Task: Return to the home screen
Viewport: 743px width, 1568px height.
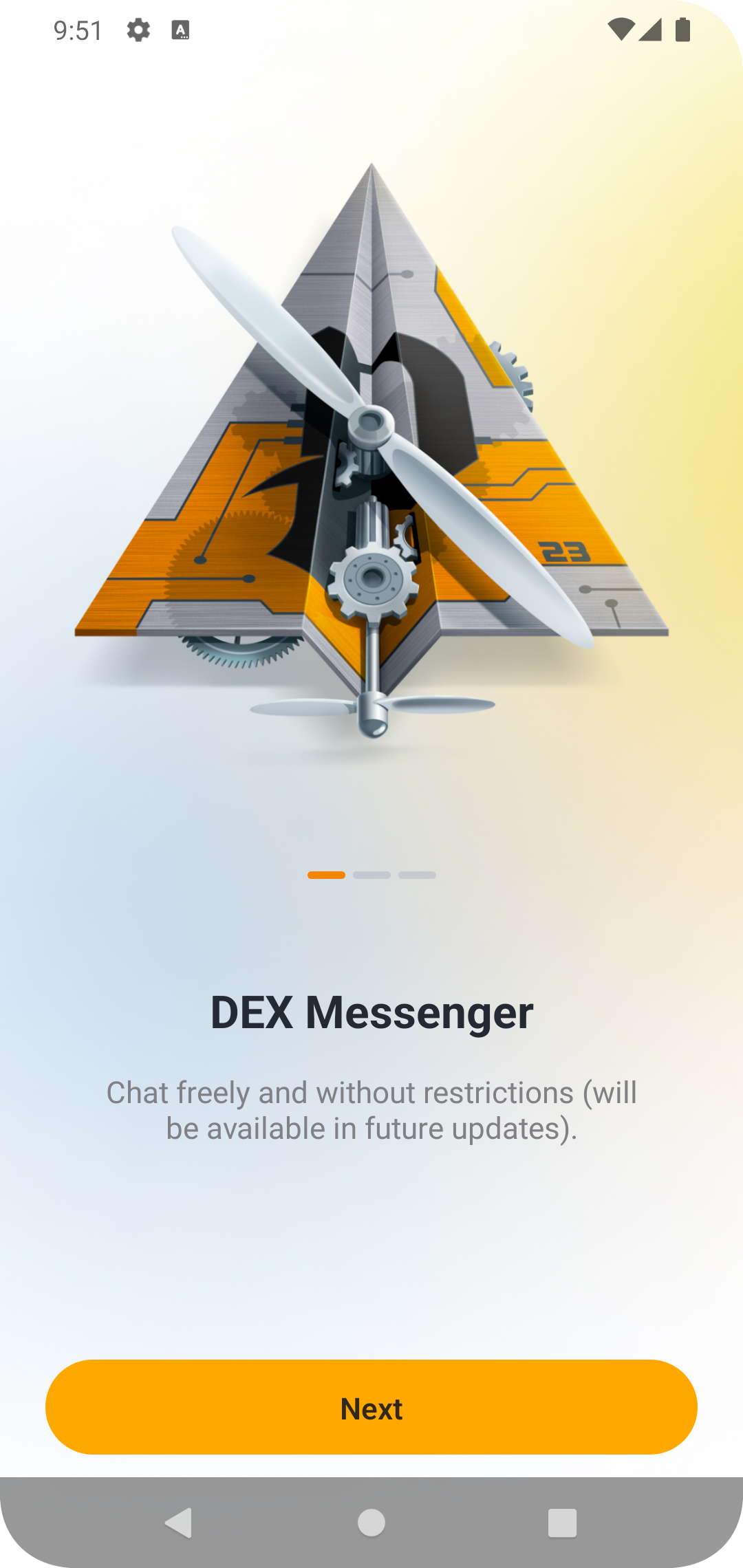Action: [x=371, y=1523]
